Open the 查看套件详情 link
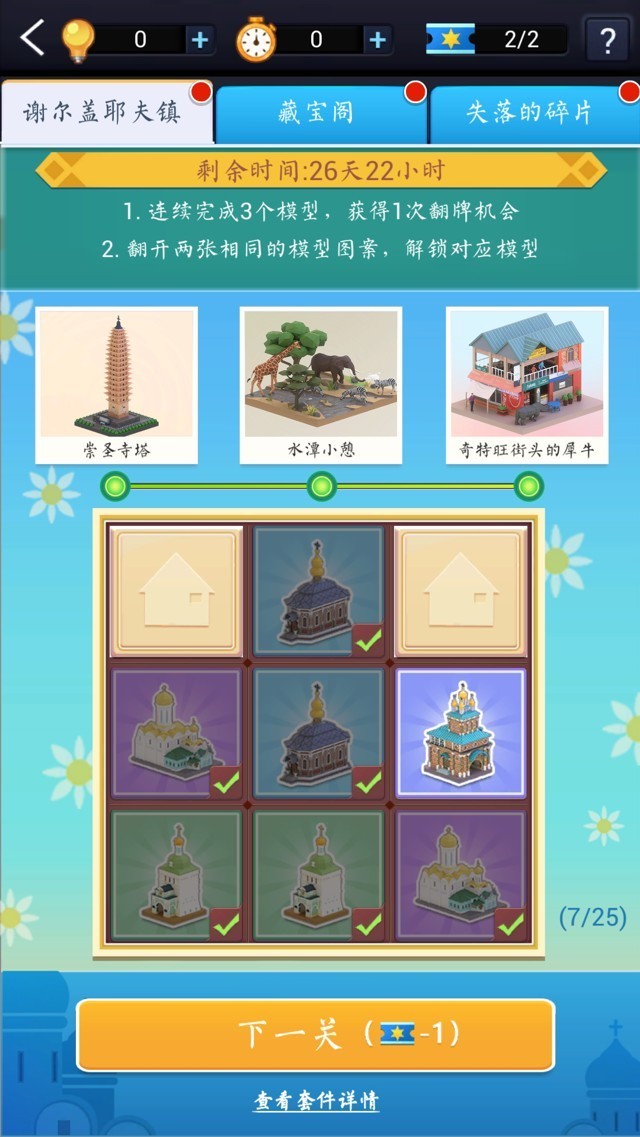 click(316, 1101)
